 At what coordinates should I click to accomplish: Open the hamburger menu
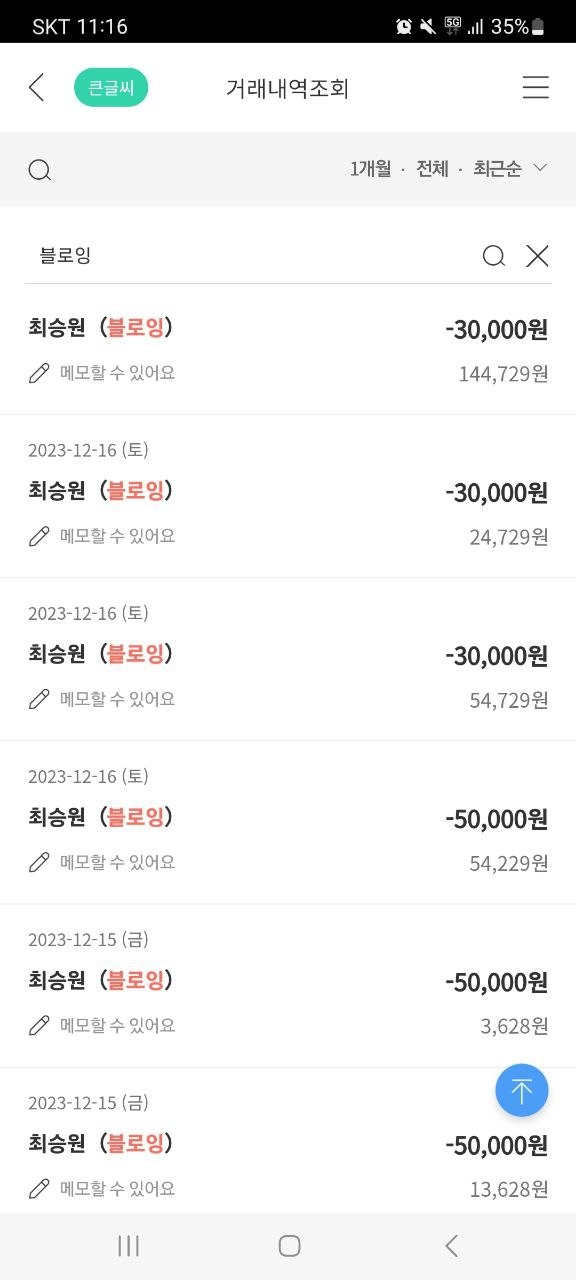point(536,88)
